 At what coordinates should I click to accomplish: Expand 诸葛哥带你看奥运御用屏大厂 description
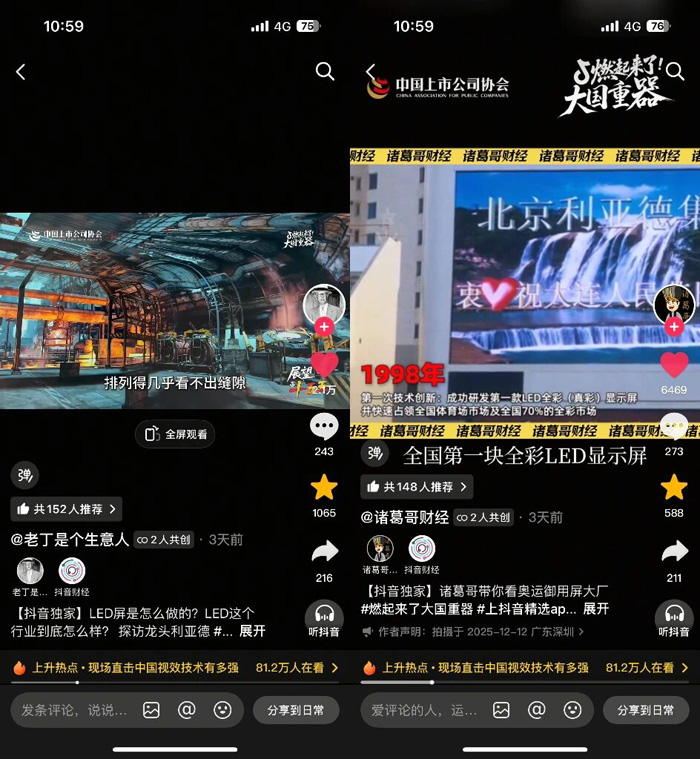[x=596, y=608]
